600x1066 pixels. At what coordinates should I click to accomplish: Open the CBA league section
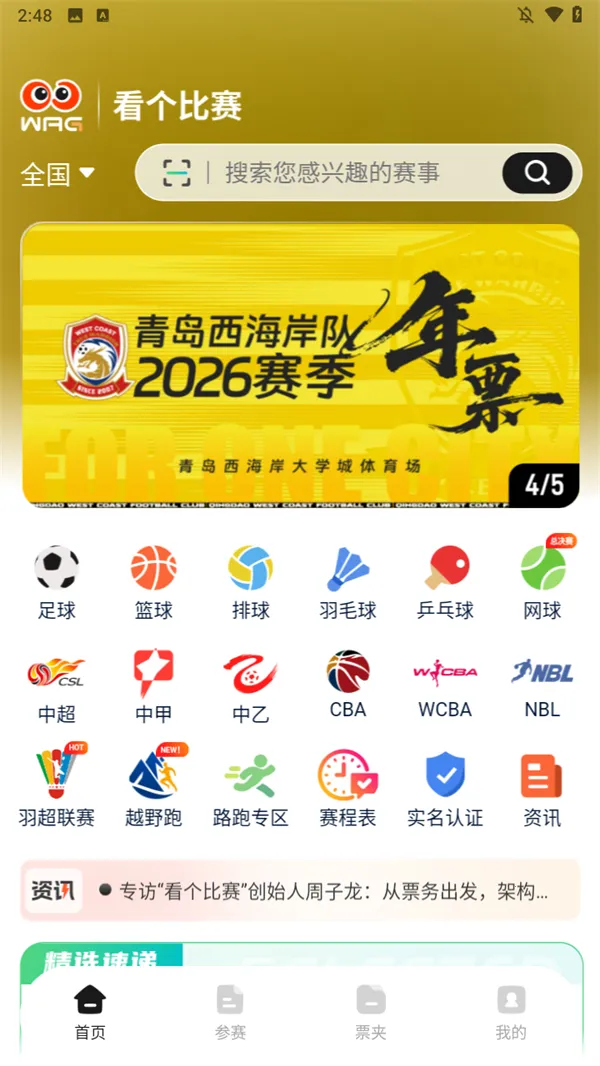tap(348, 684)
